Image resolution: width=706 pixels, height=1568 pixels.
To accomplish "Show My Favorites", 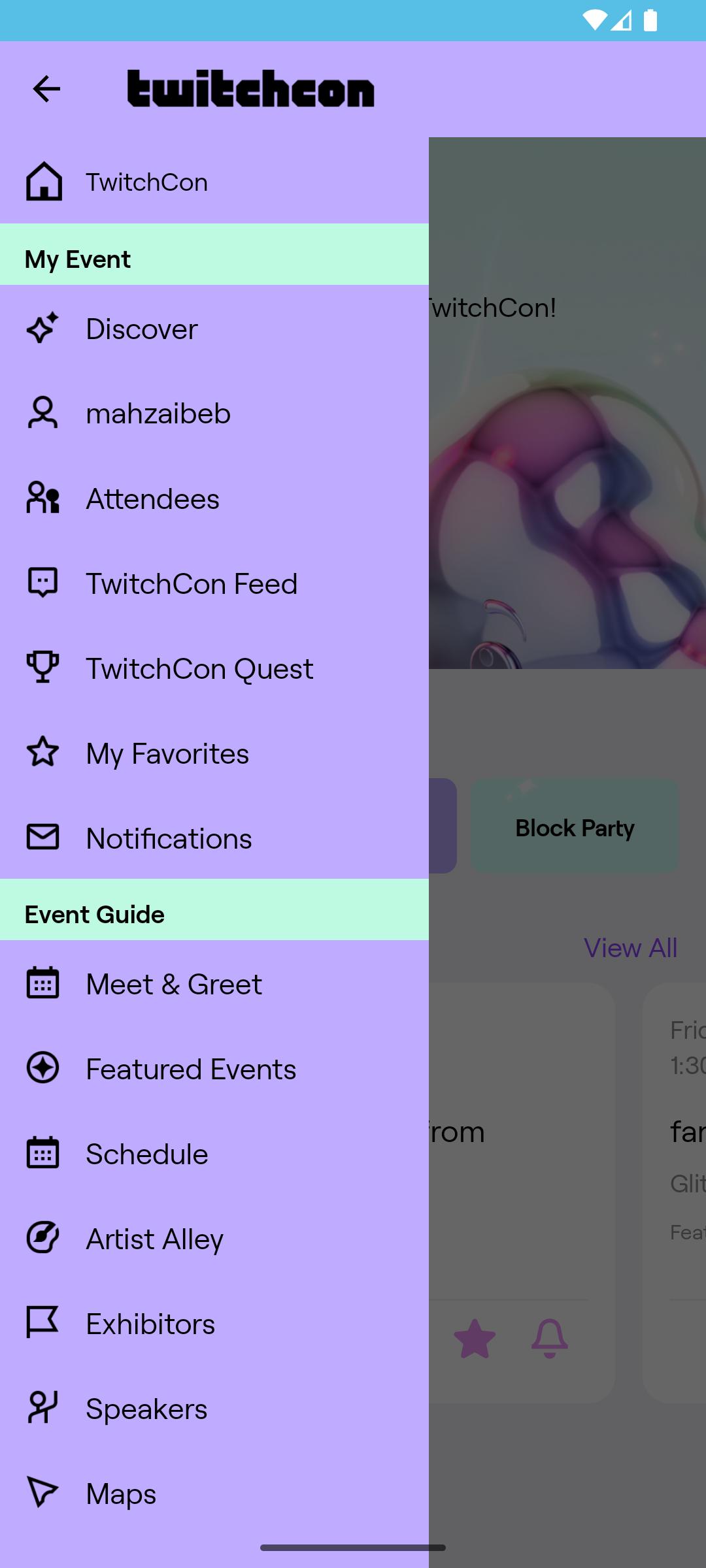I will 167,753.
